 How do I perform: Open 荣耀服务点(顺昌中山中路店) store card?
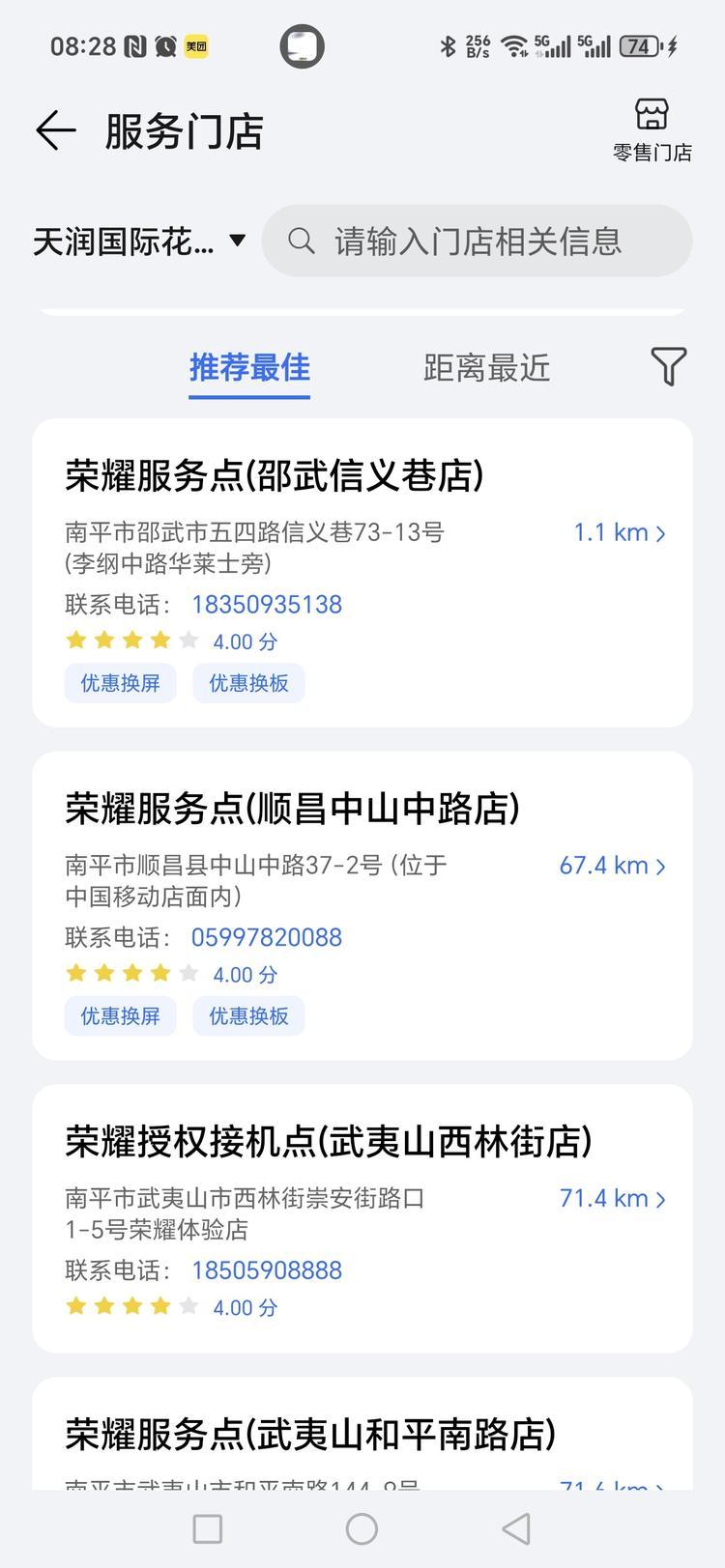(292, 809)
